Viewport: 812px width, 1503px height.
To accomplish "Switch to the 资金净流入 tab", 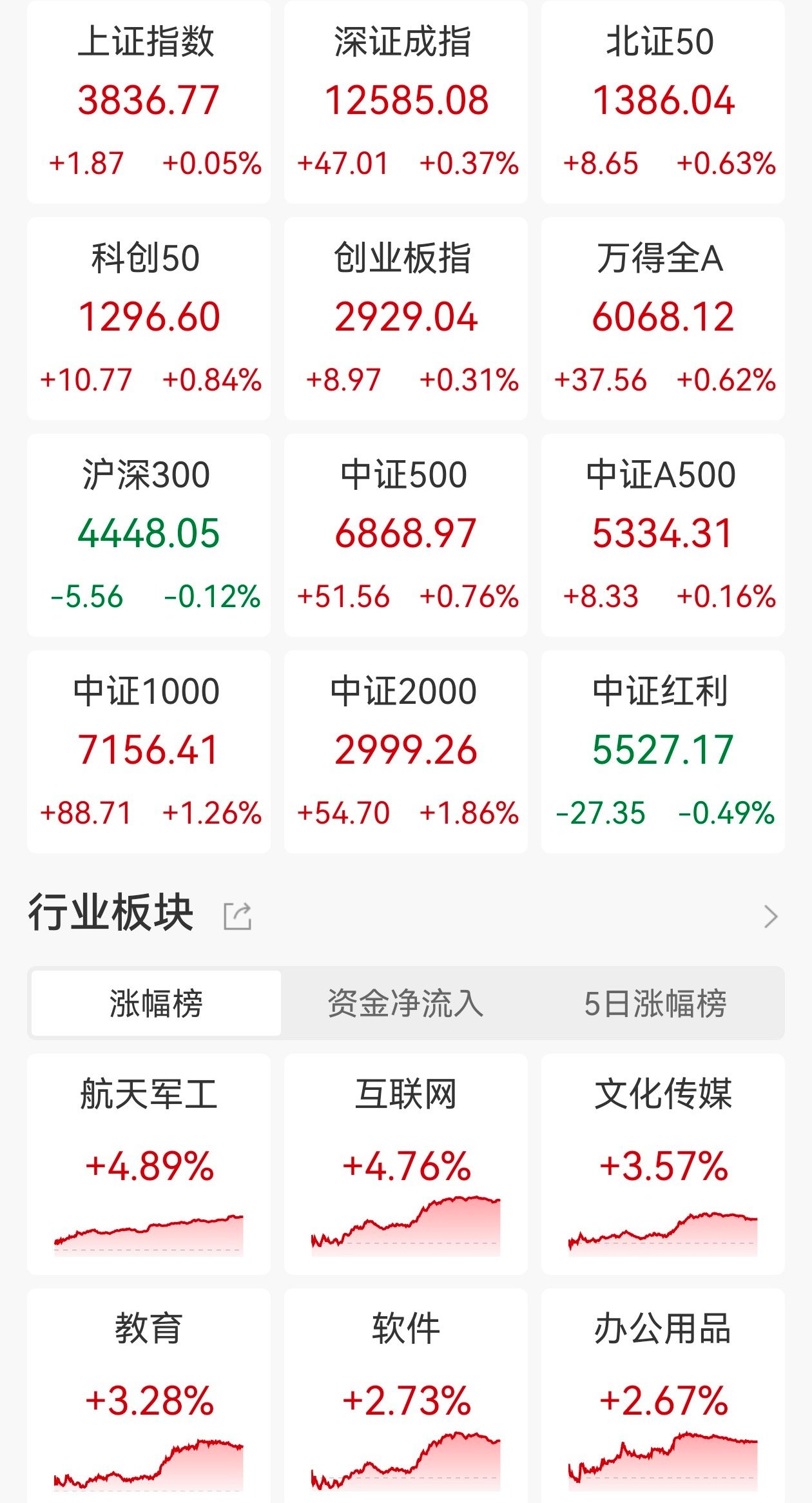I will click(x=405, y=1004).
